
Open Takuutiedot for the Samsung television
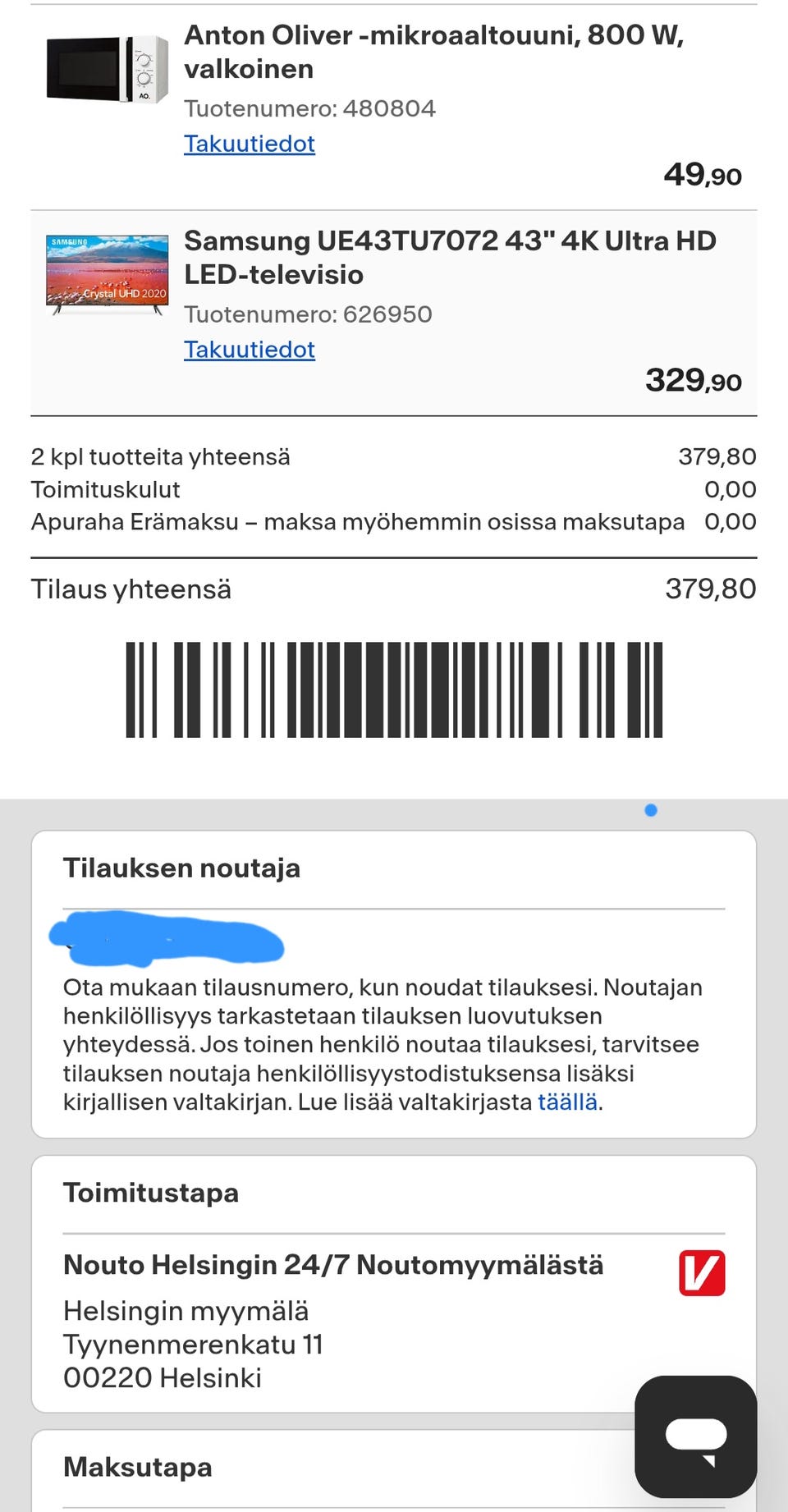click(249, 350)
